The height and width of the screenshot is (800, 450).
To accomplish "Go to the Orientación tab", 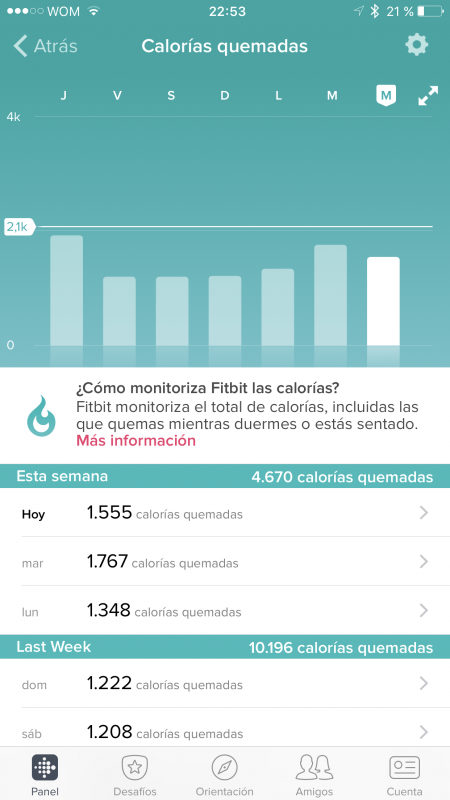I will [224, 775].
